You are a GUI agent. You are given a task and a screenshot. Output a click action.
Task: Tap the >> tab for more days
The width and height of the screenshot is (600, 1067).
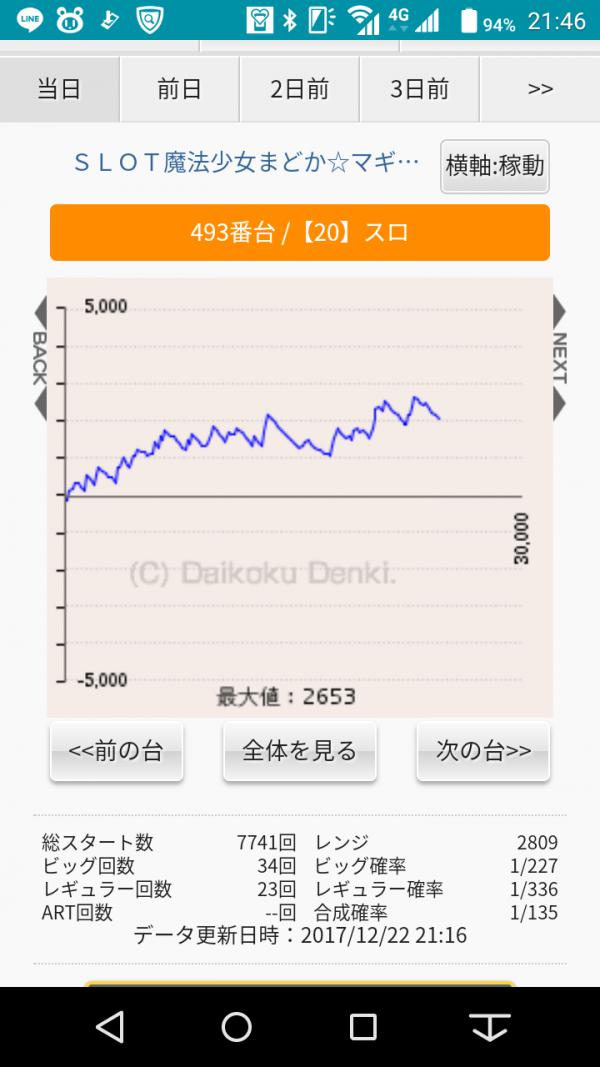pyautogui.click(x=540, y=89)
